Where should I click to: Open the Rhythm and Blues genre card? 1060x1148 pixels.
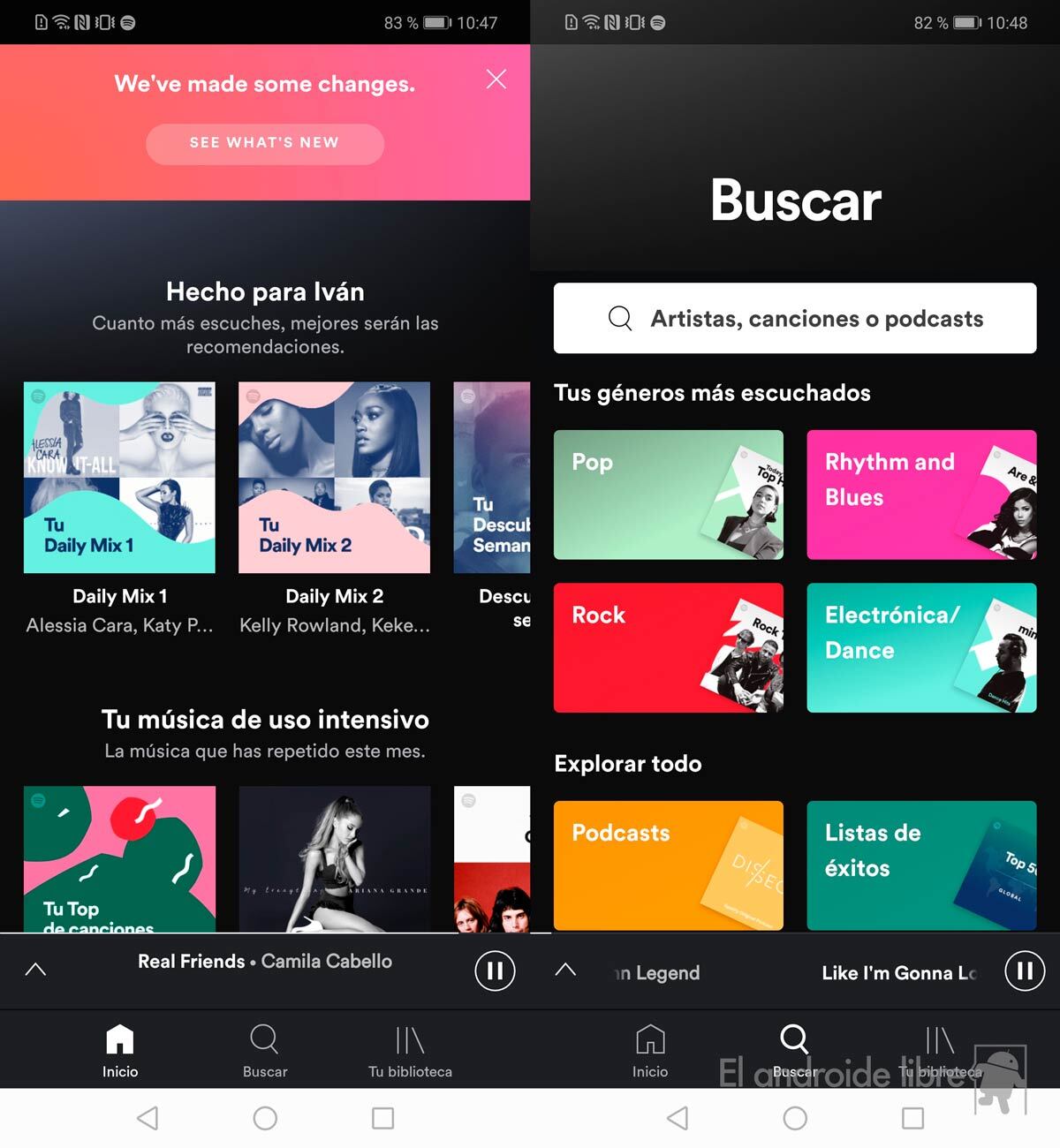tap(921, 495)
